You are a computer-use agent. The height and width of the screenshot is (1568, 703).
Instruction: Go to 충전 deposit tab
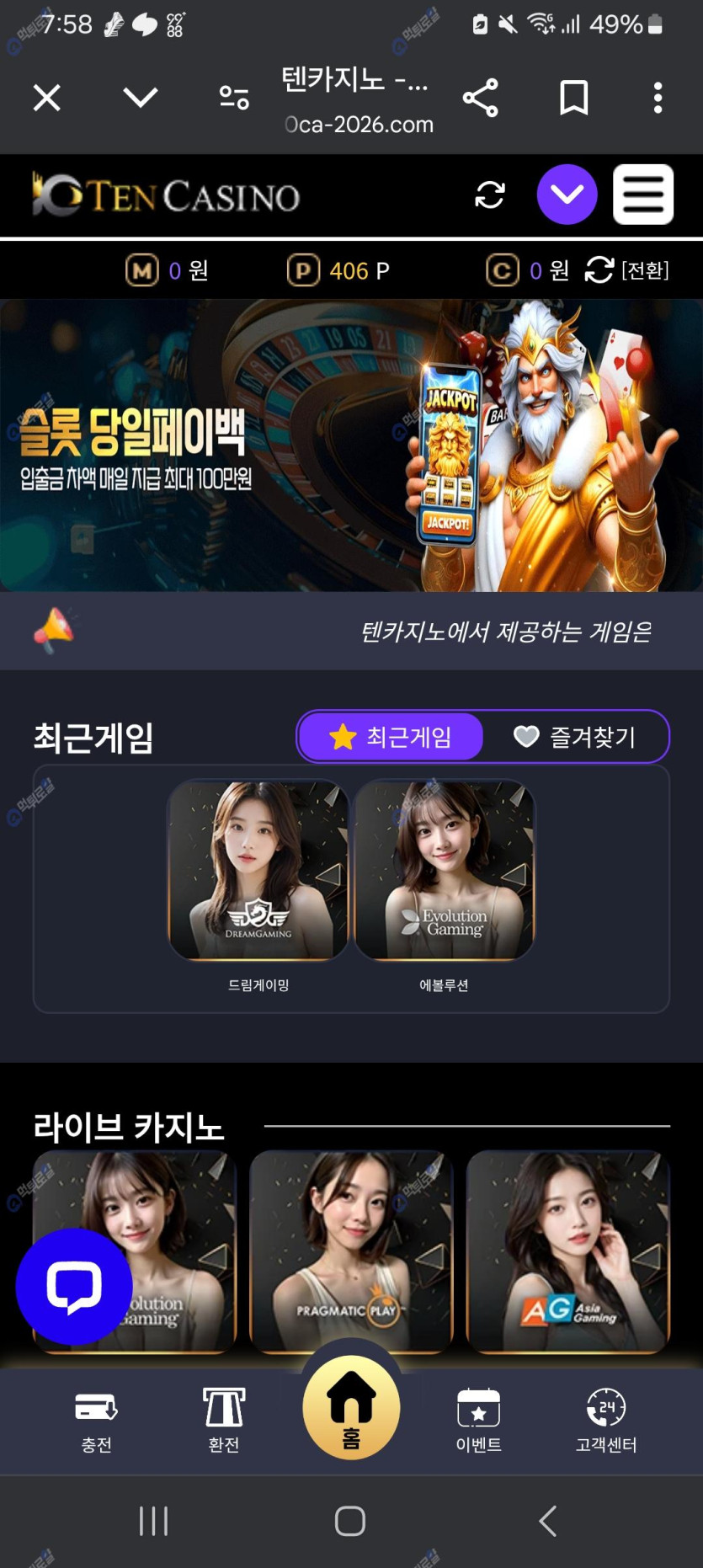tap(96, 1421)
